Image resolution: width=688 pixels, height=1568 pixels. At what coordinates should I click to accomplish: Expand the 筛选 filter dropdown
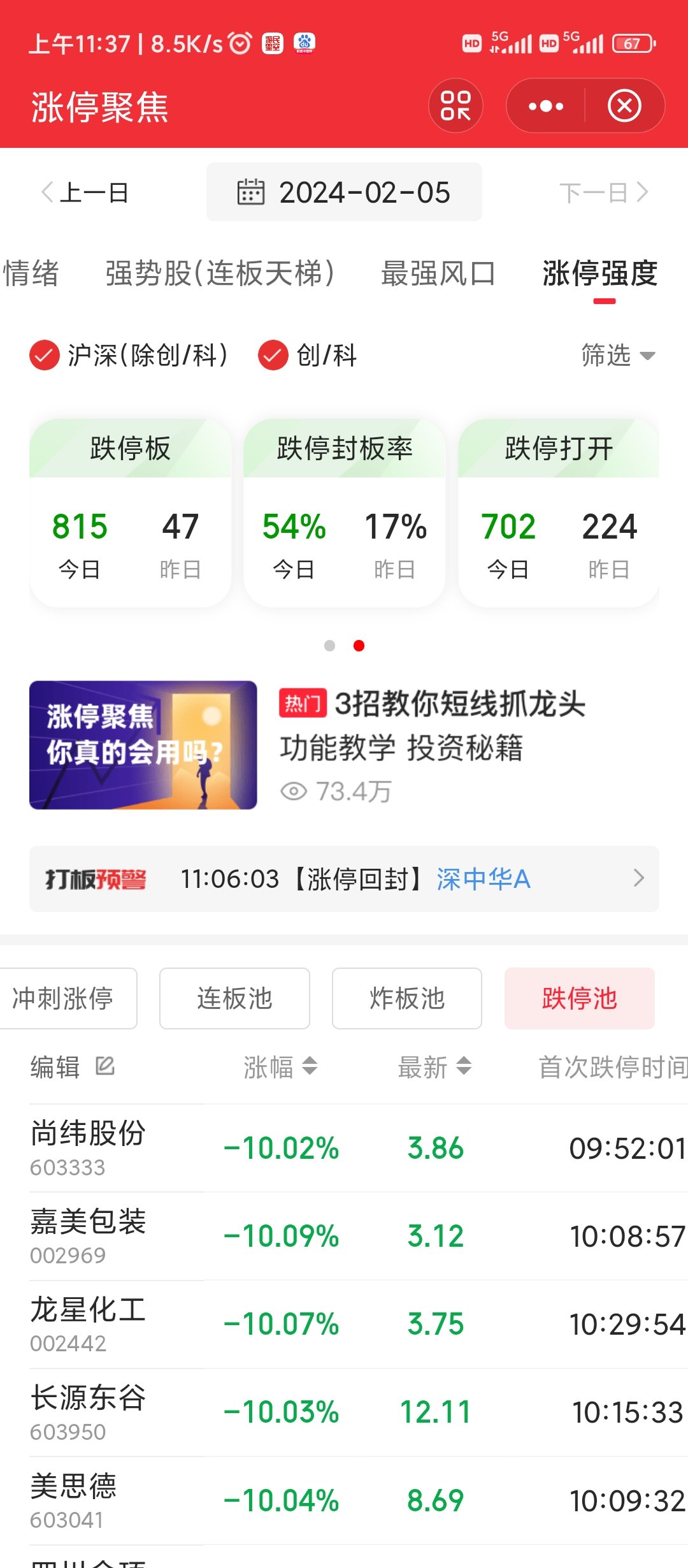click(x=617, y=356)
